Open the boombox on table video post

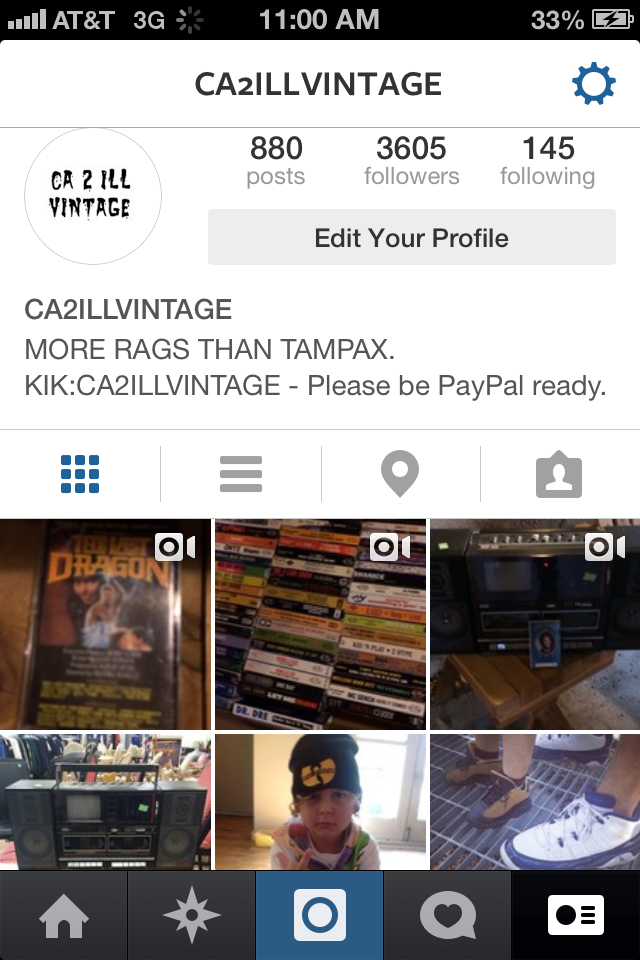point(535,624)
